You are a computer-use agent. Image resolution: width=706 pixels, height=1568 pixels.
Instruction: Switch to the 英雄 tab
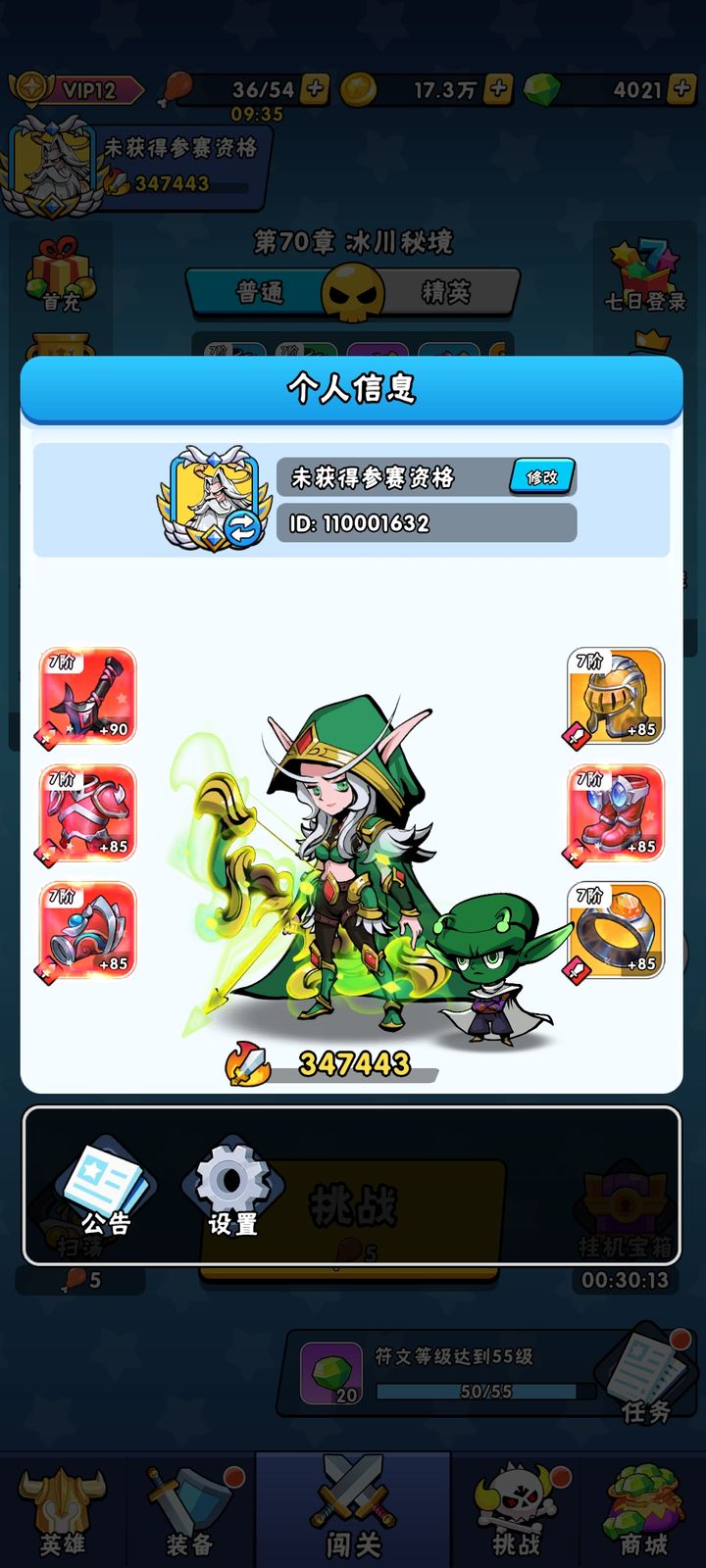tap(63, 1514)
